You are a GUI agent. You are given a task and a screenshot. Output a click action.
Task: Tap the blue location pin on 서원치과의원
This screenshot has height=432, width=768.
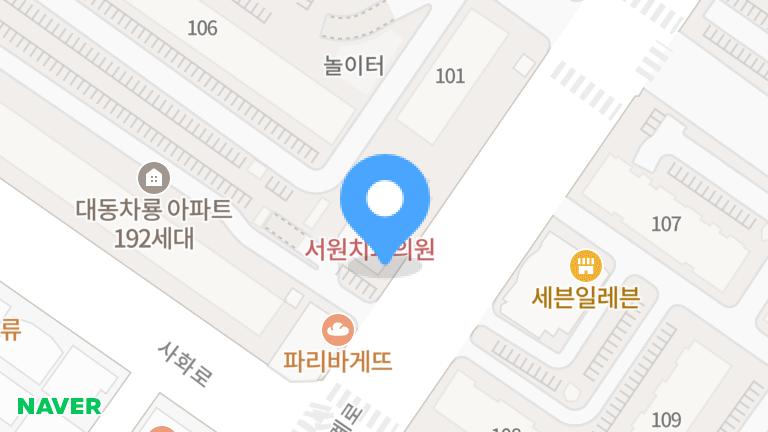385,201
